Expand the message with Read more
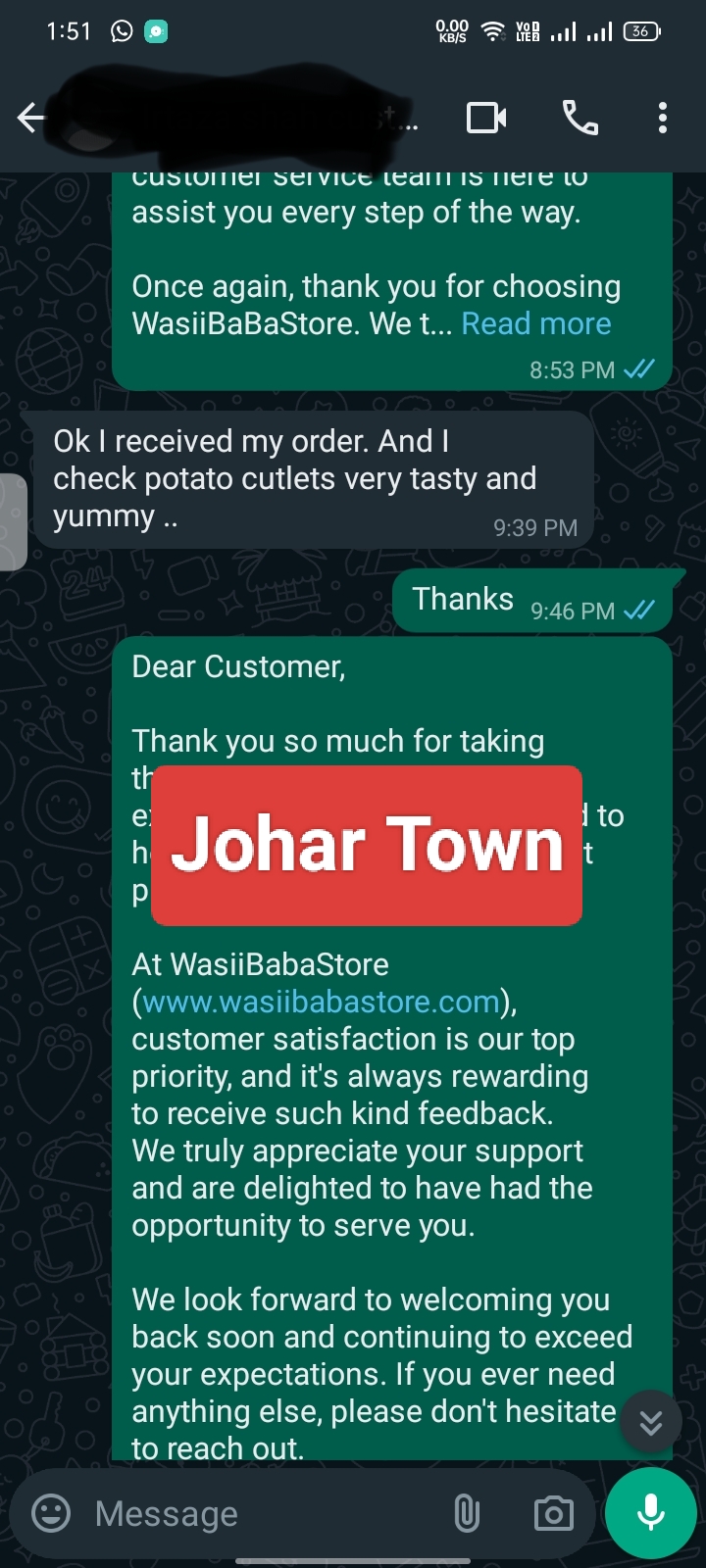 pyautogui.click(x=535, y=323)
